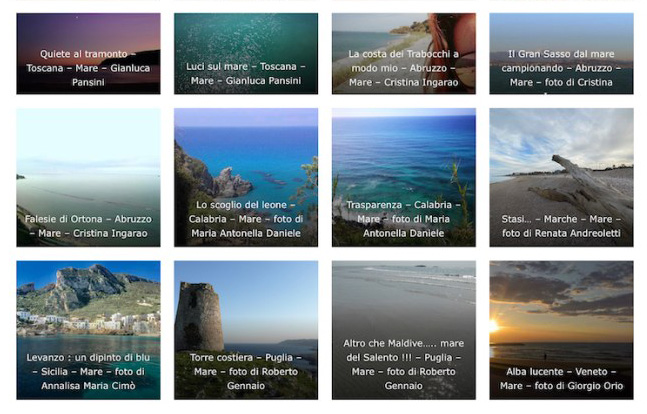Screen dimensions: 647x414
Task: Open the 'Falesie di Ortona' Abruzzo tile
Action: 88,177
